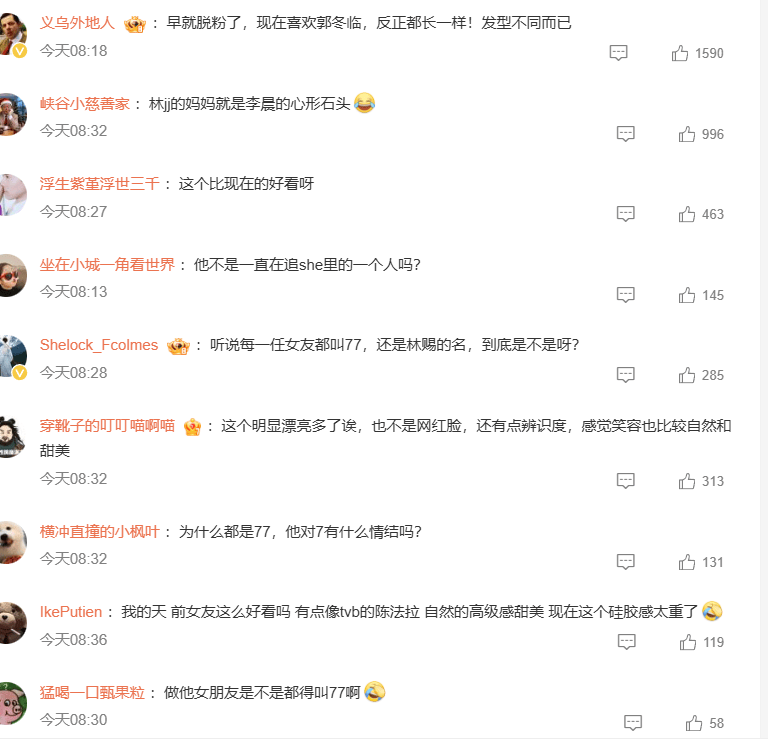
Task: Like 浮生紫堇浮世三千's comment
Action: tap(687, 214)
